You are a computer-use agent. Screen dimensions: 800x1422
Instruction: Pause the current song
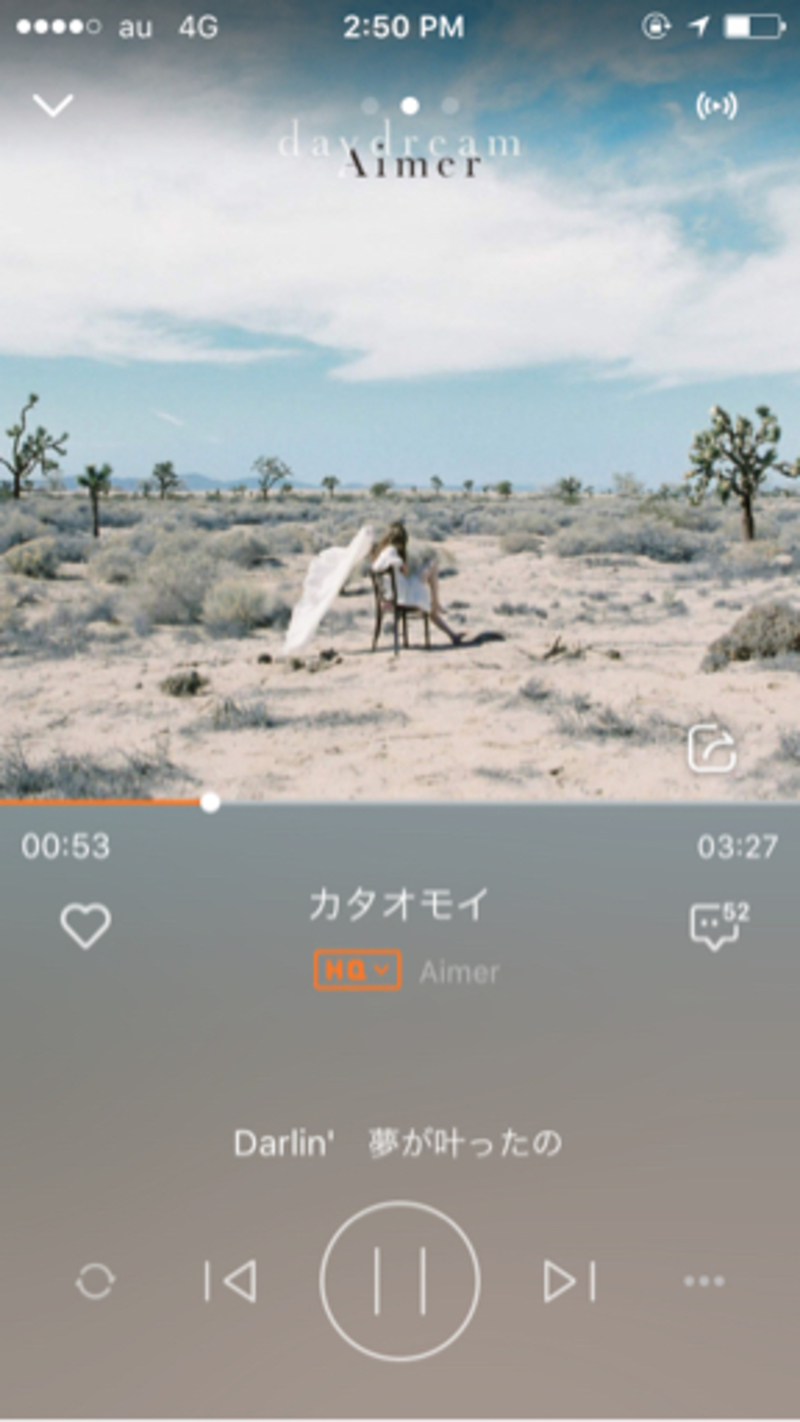pyautogui.click(x=400, y=1281)
